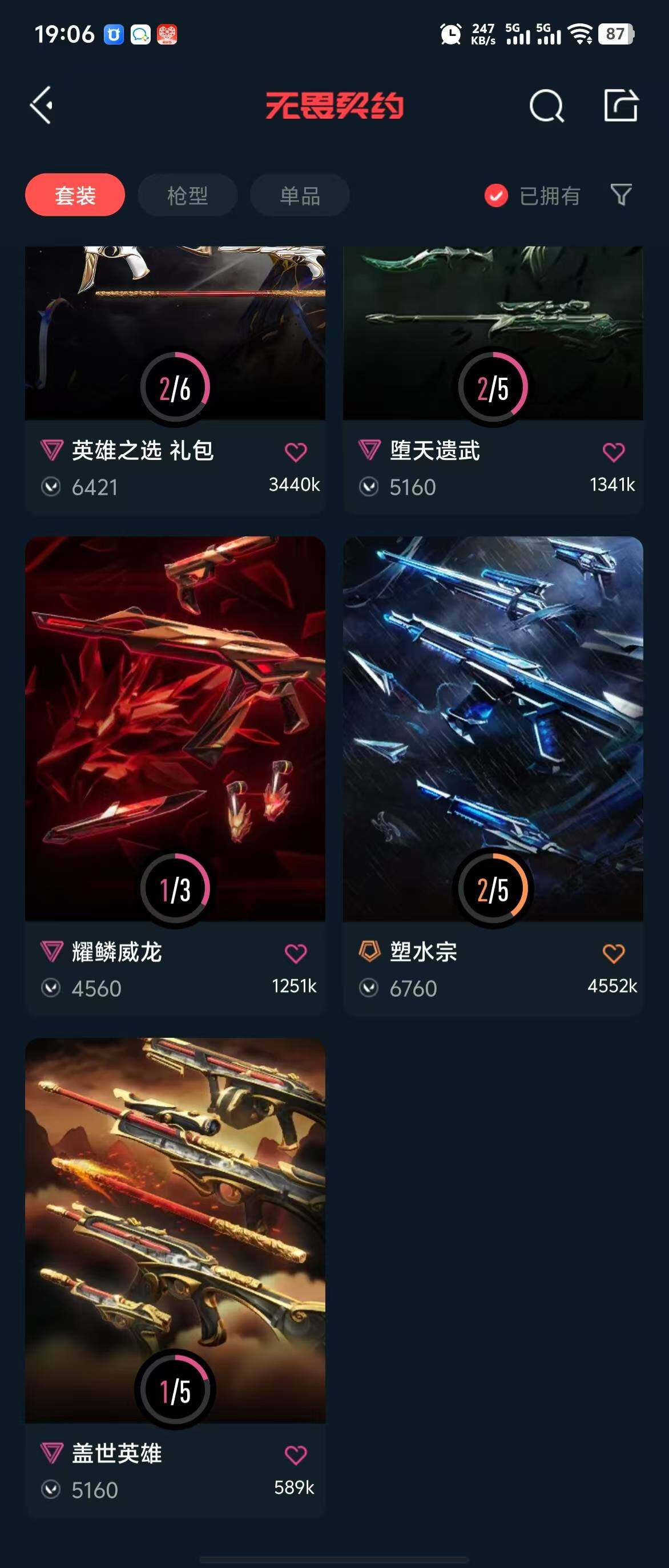
Task: Open the search icon
Action: point(546,106)
